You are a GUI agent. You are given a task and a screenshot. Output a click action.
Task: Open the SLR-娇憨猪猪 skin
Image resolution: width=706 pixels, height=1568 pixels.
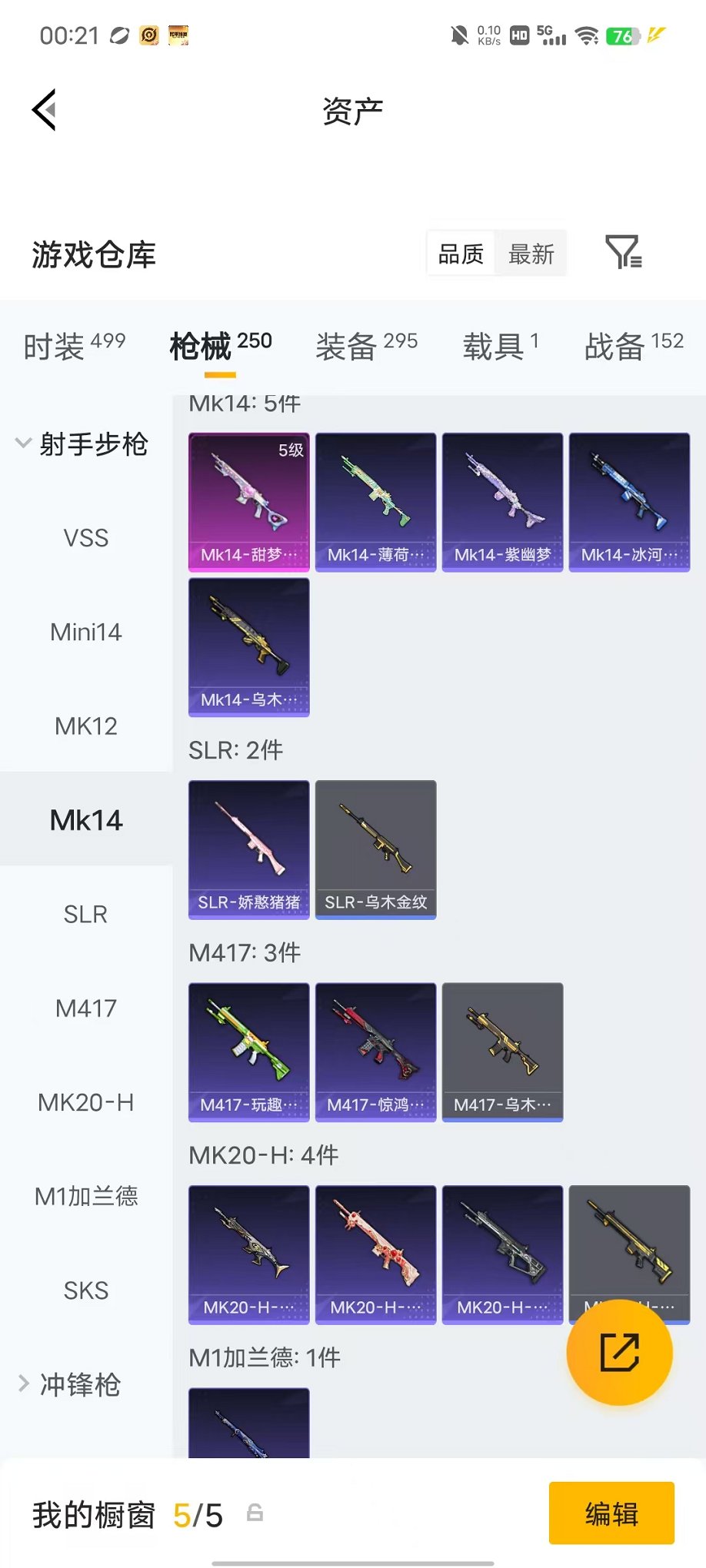click(249, 849)
